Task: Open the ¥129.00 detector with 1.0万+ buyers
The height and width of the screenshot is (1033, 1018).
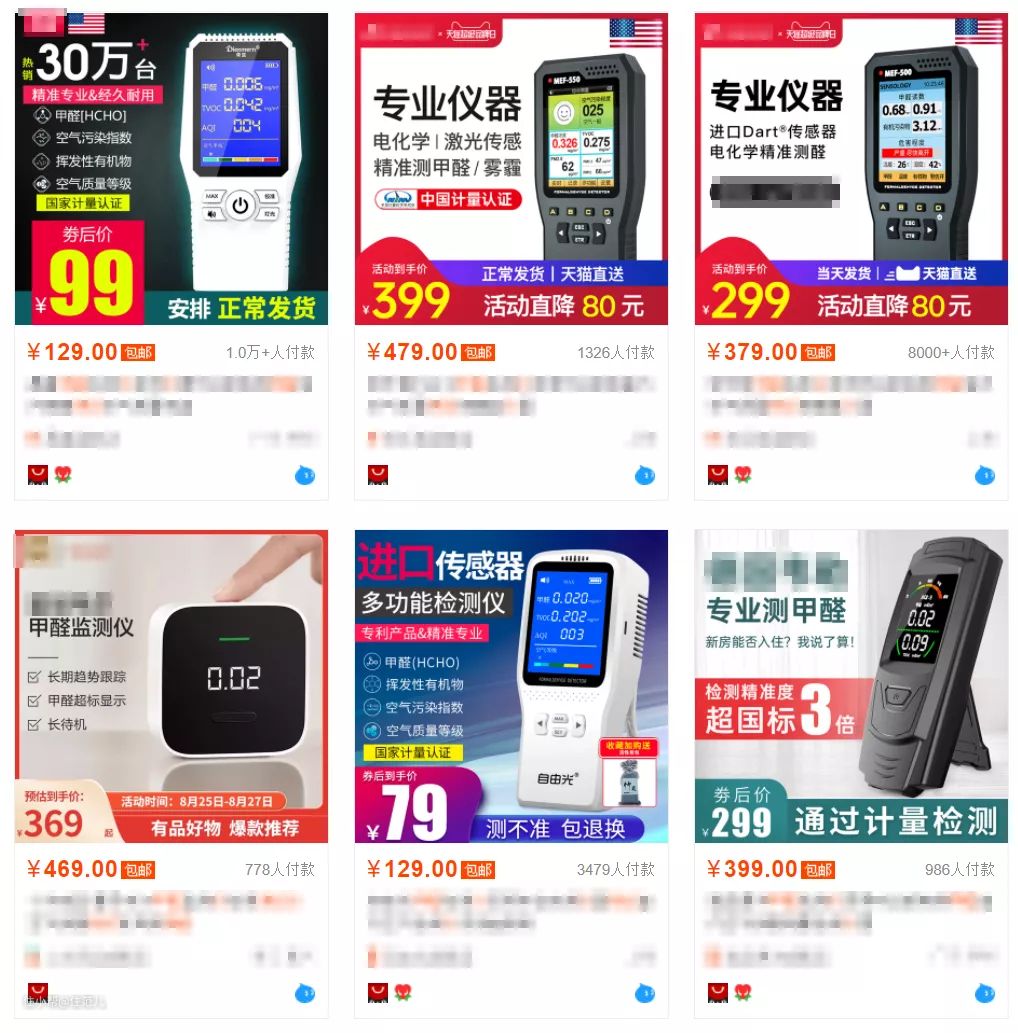Action: (x=171, y=168)
